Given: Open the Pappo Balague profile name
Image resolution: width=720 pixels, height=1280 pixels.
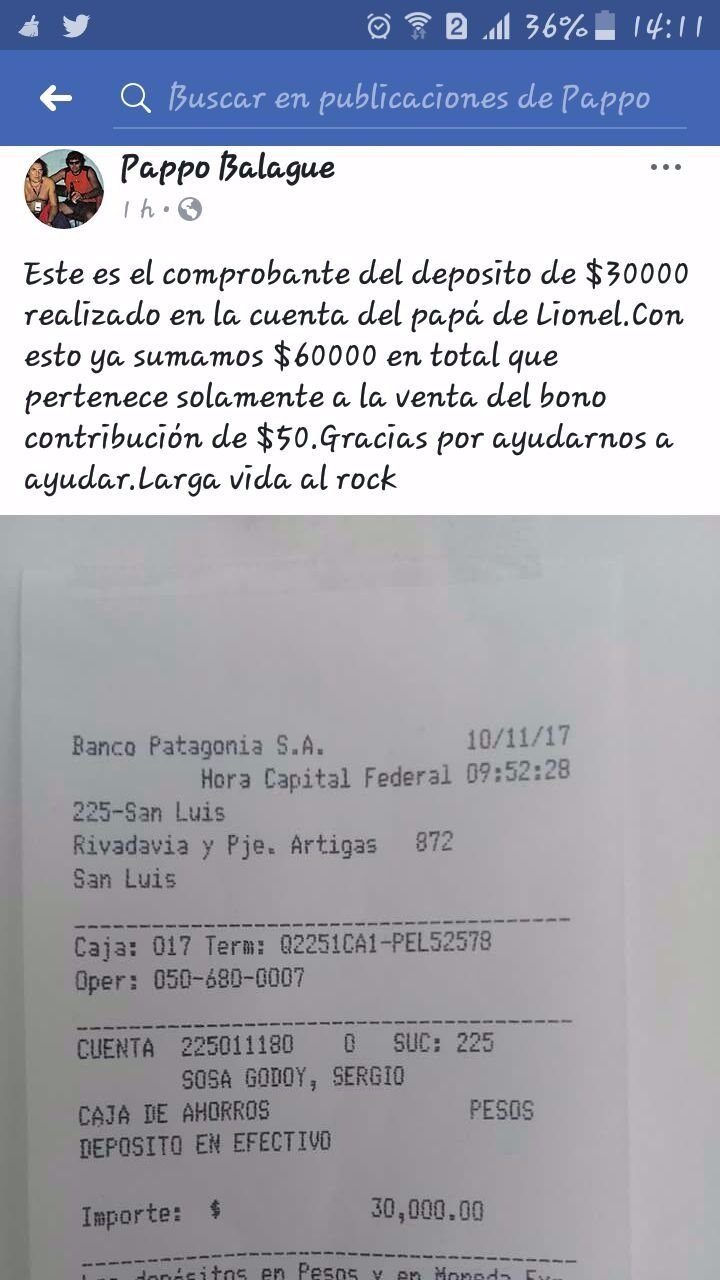Looking at the screenshot, I should click(227, 169).
